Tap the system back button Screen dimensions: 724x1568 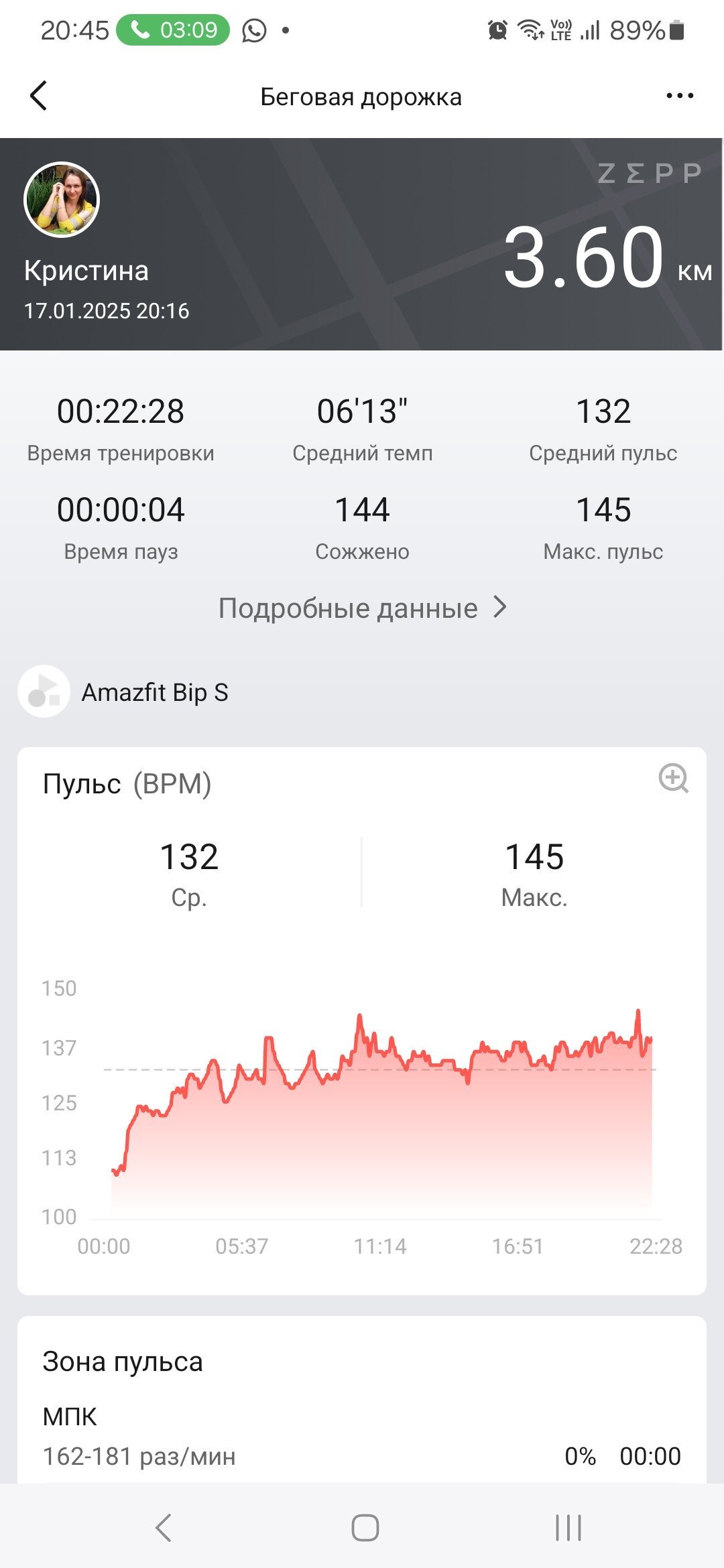pos(163,1528)
